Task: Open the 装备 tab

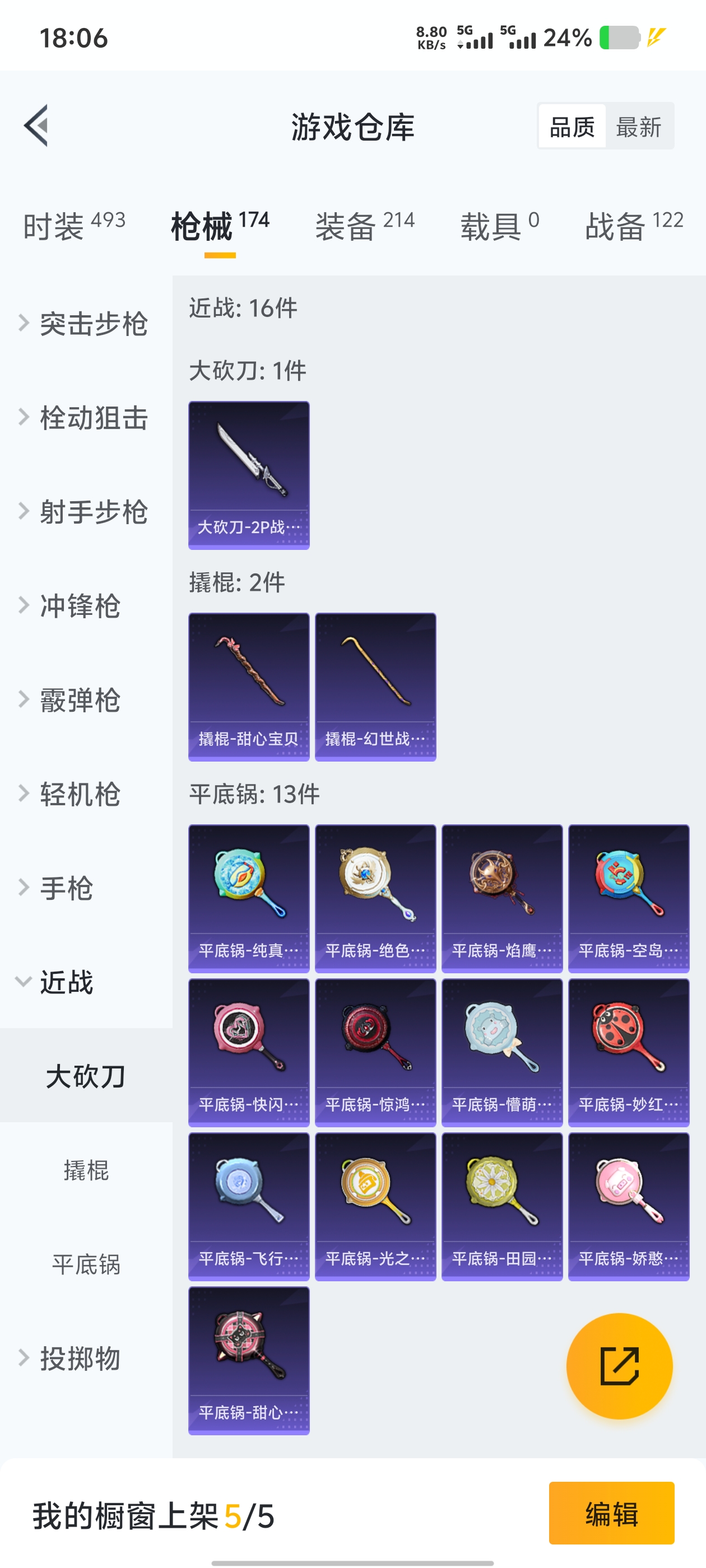Action: [x=364, y=226]
